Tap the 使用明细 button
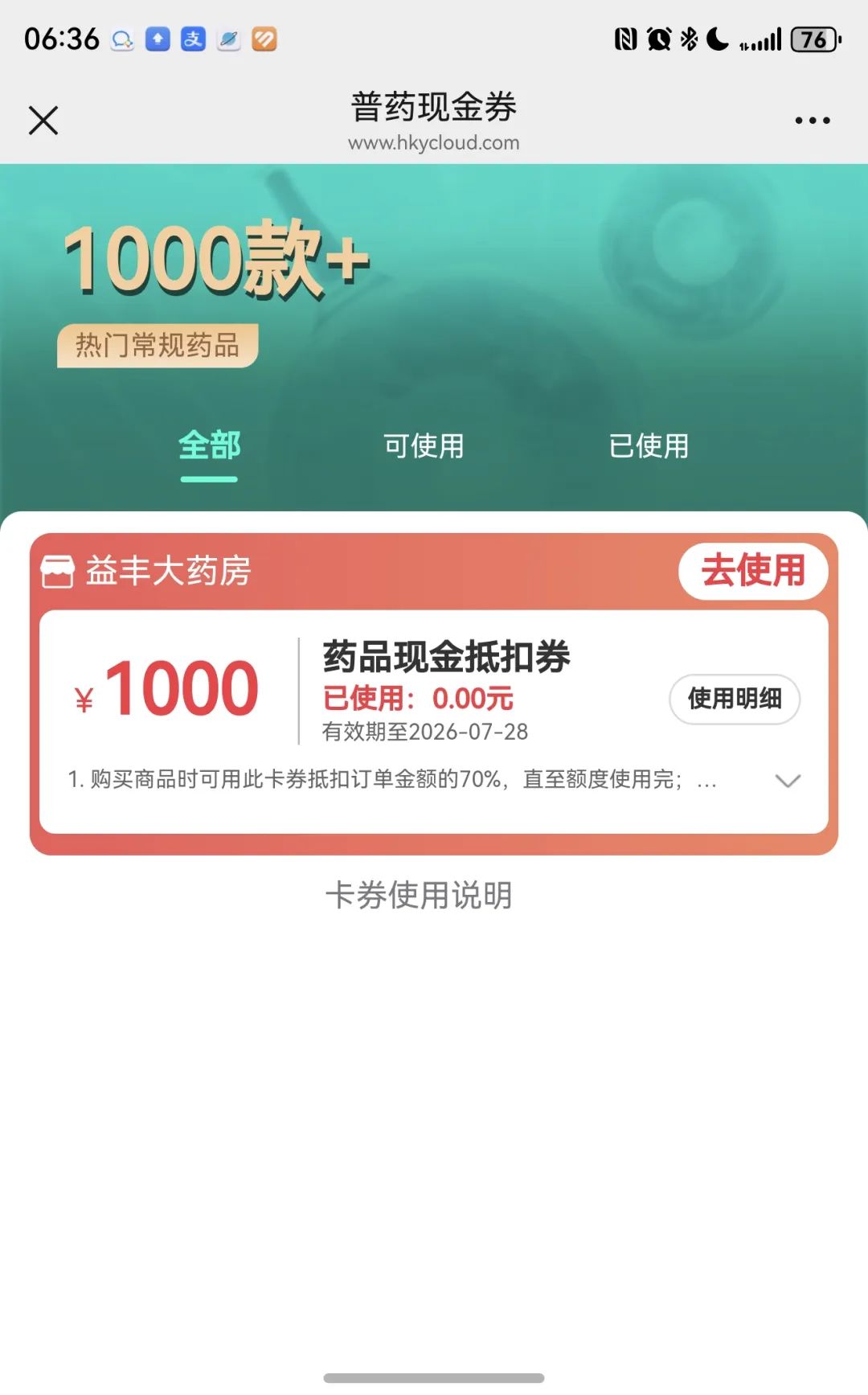The width and height of the screenshot is (868, 1395). click(733, 700)
